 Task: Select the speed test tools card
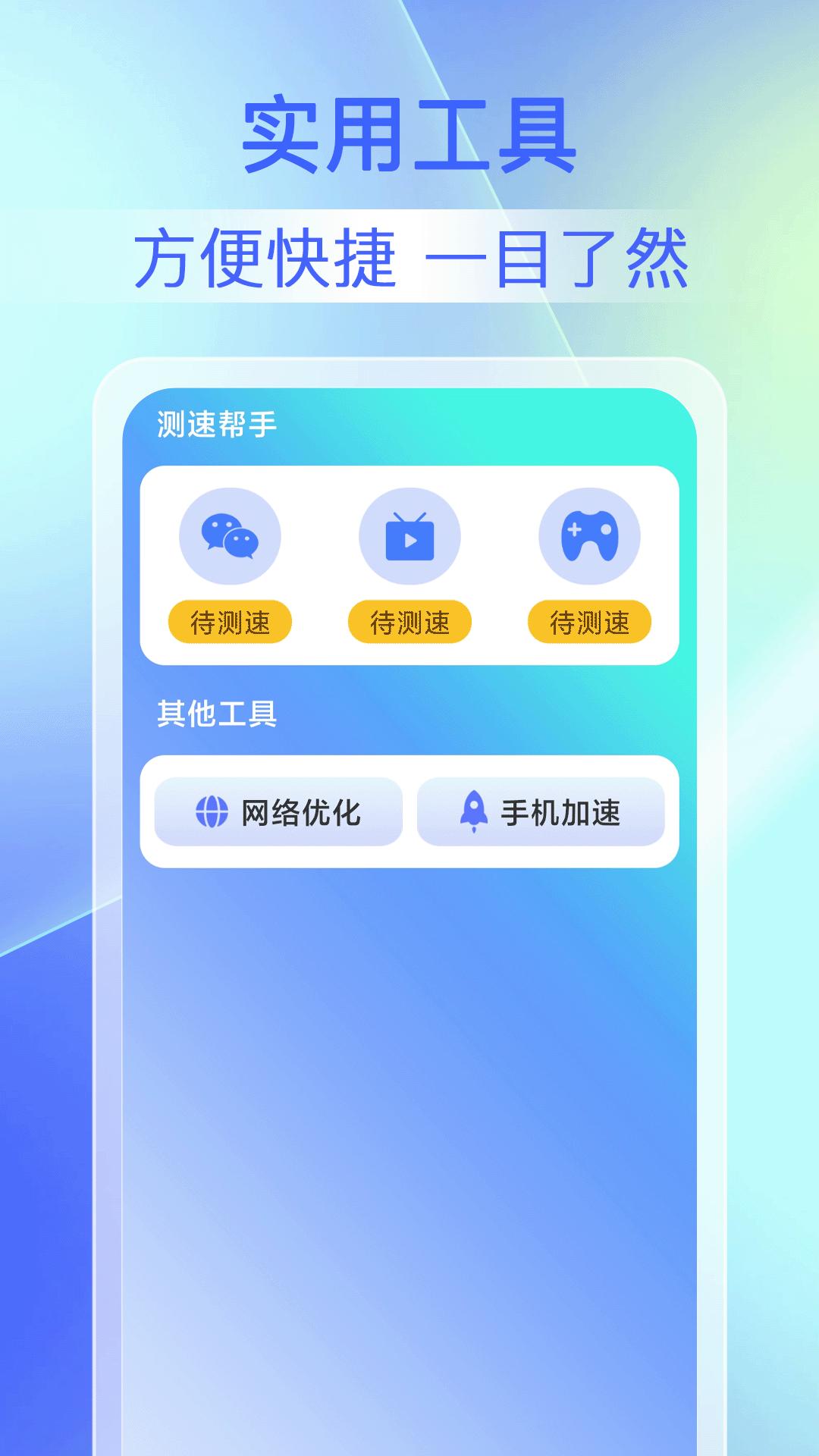coord(409,564)
